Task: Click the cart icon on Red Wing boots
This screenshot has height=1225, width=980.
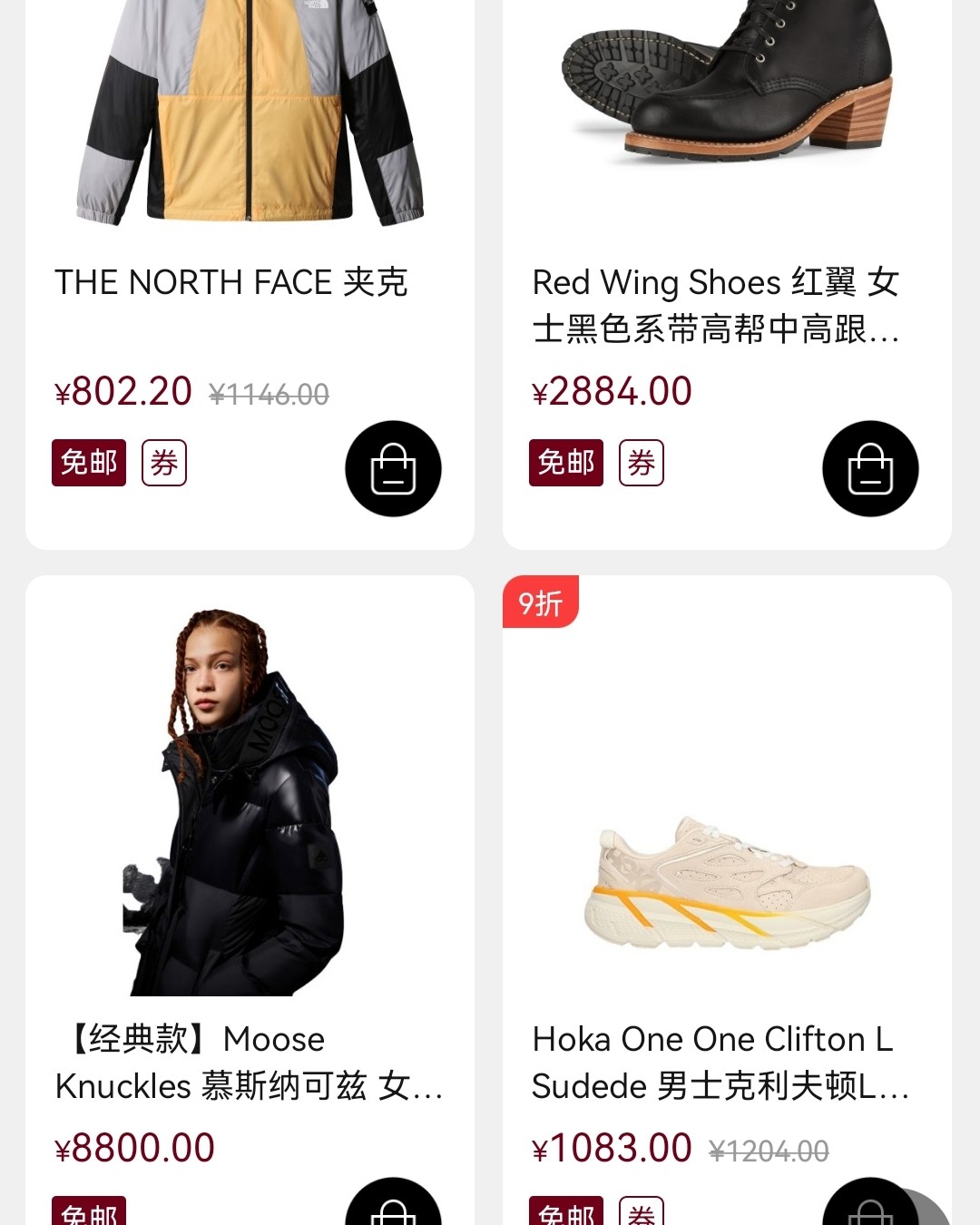Action: (x=870, y=468)
